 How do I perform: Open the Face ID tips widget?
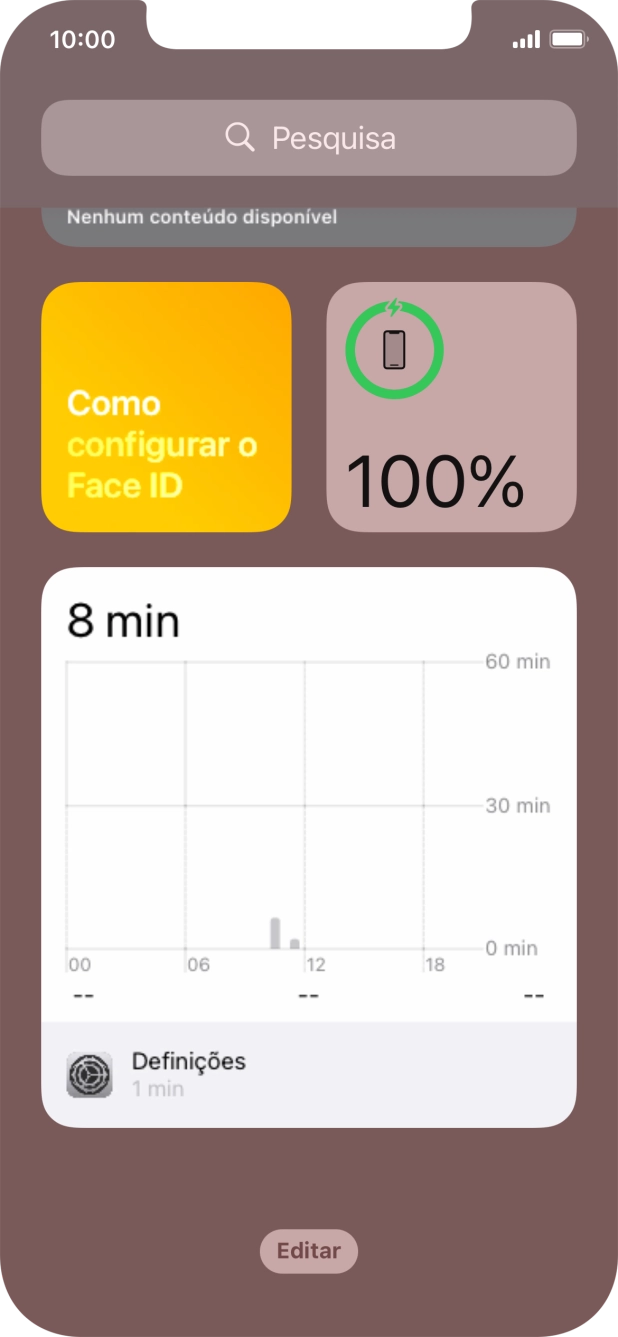tap(166, 407)
